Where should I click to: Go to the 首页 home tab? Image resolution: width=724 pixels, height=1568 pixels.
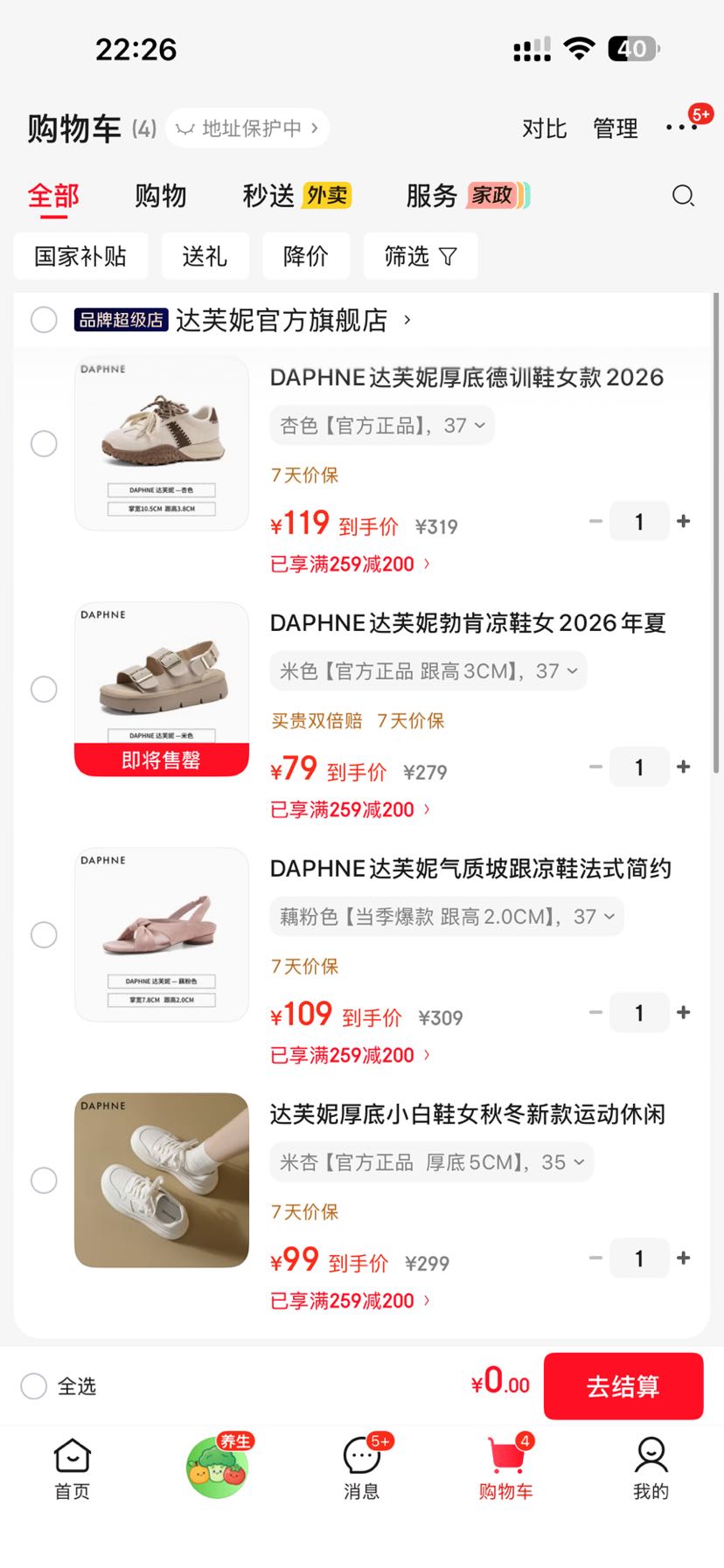click(72, 1469)
